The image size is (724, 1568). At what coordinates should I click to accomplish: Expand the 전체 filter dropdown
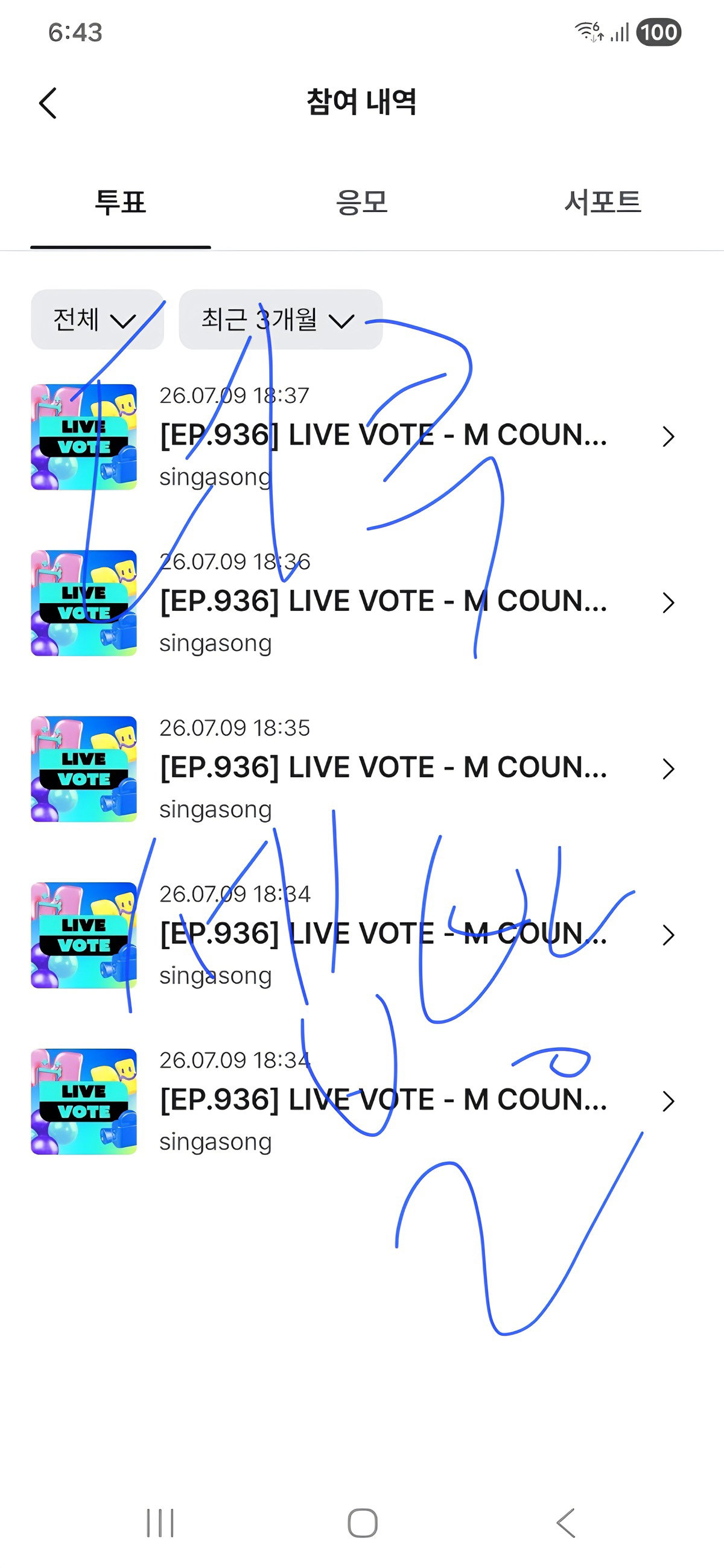(x=97, y=320)
